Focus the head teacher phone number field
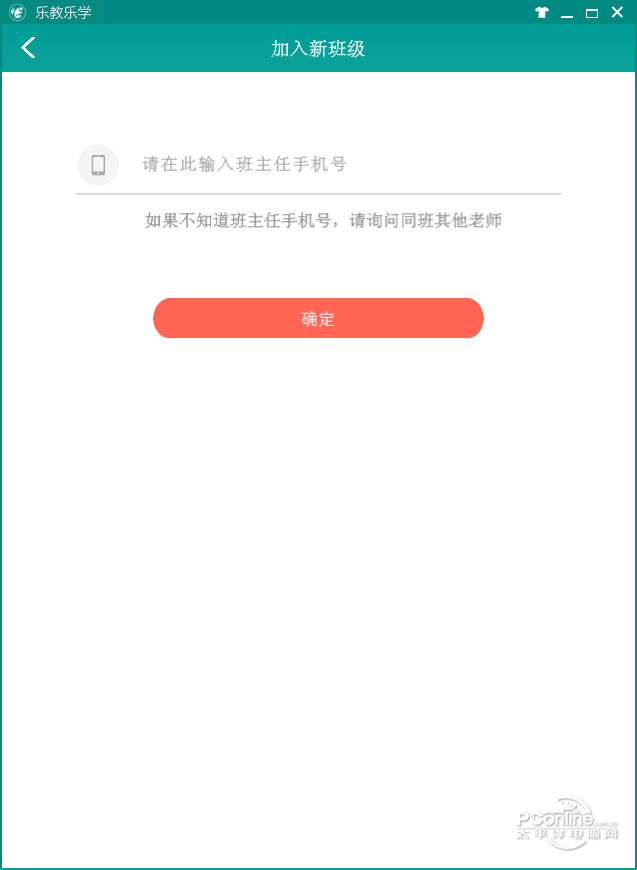The height and width of the screenshot is (870, 637). (340, 164)
